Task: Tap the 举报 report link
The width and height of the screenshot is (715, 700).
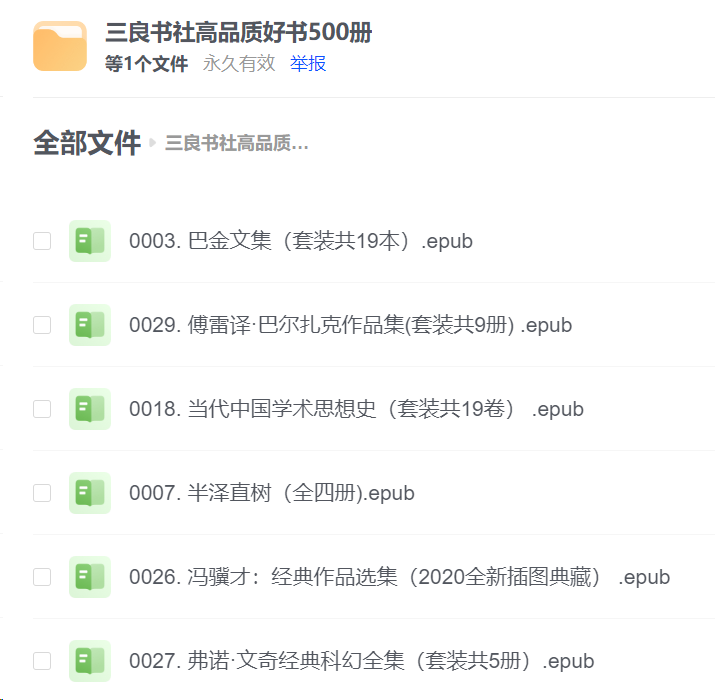Action: coord(308,64)
